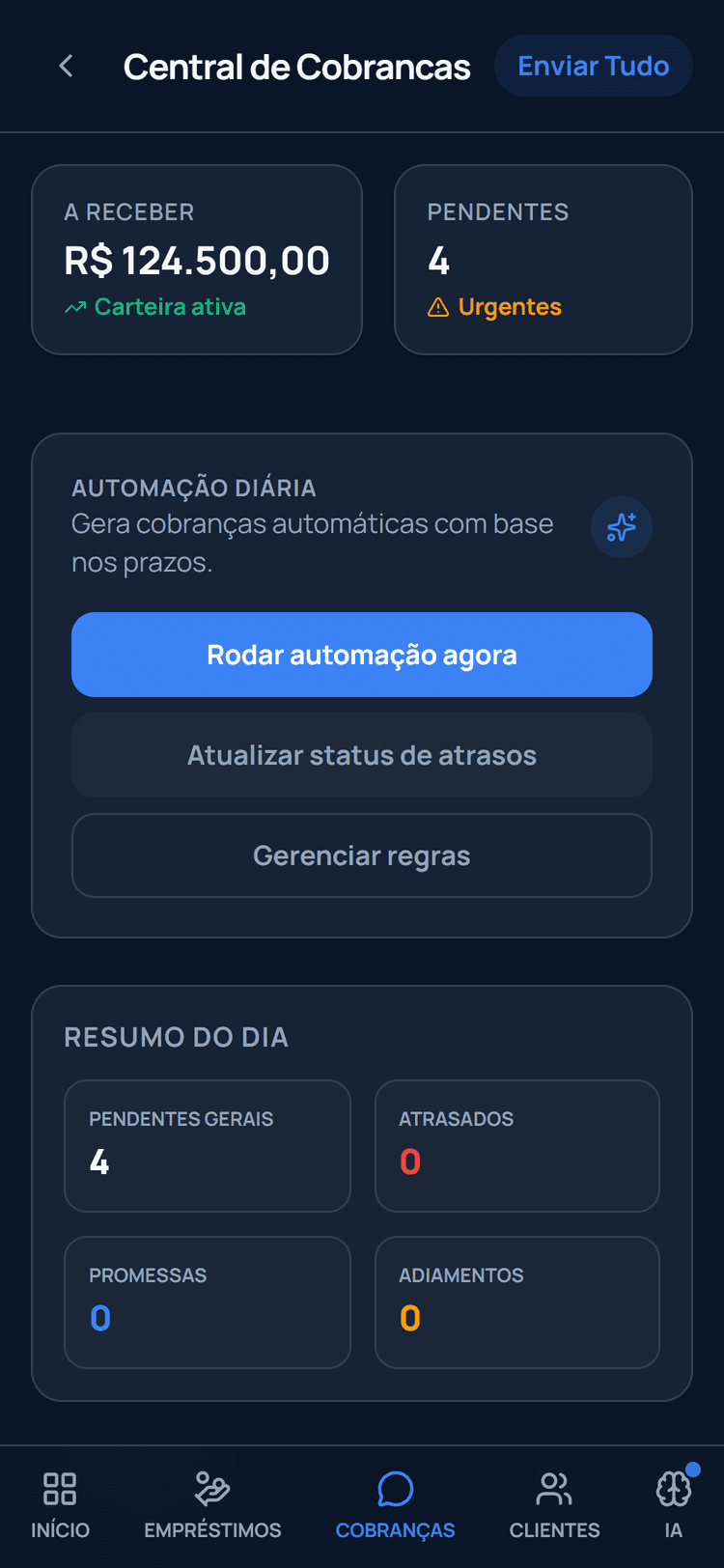This screenshot has height=1568, width=724.
Task: Go to the Clientes tab
Action: (x=554, y=1504)
